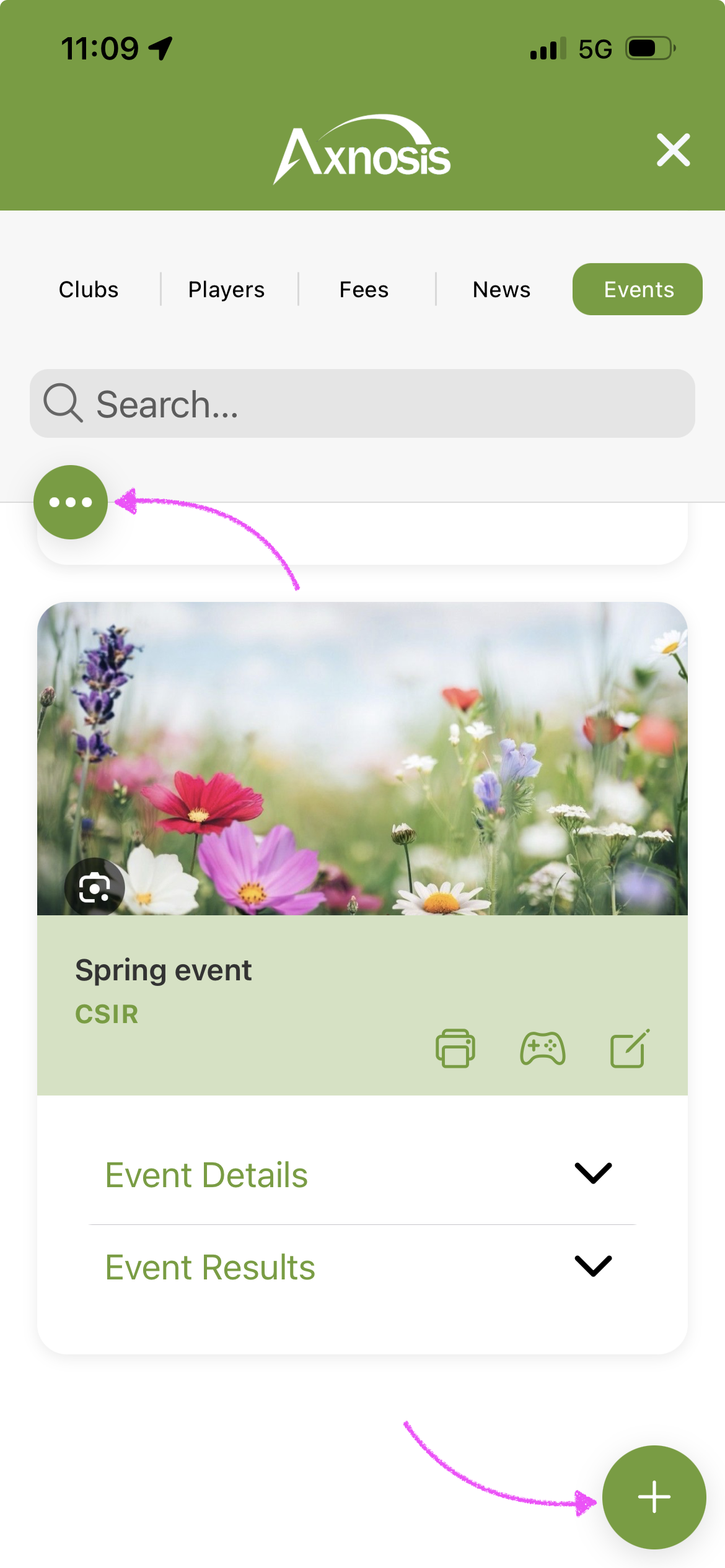This screenshot has width=725, height=1568.
Task: Select the Events tab
Action: 638,289
